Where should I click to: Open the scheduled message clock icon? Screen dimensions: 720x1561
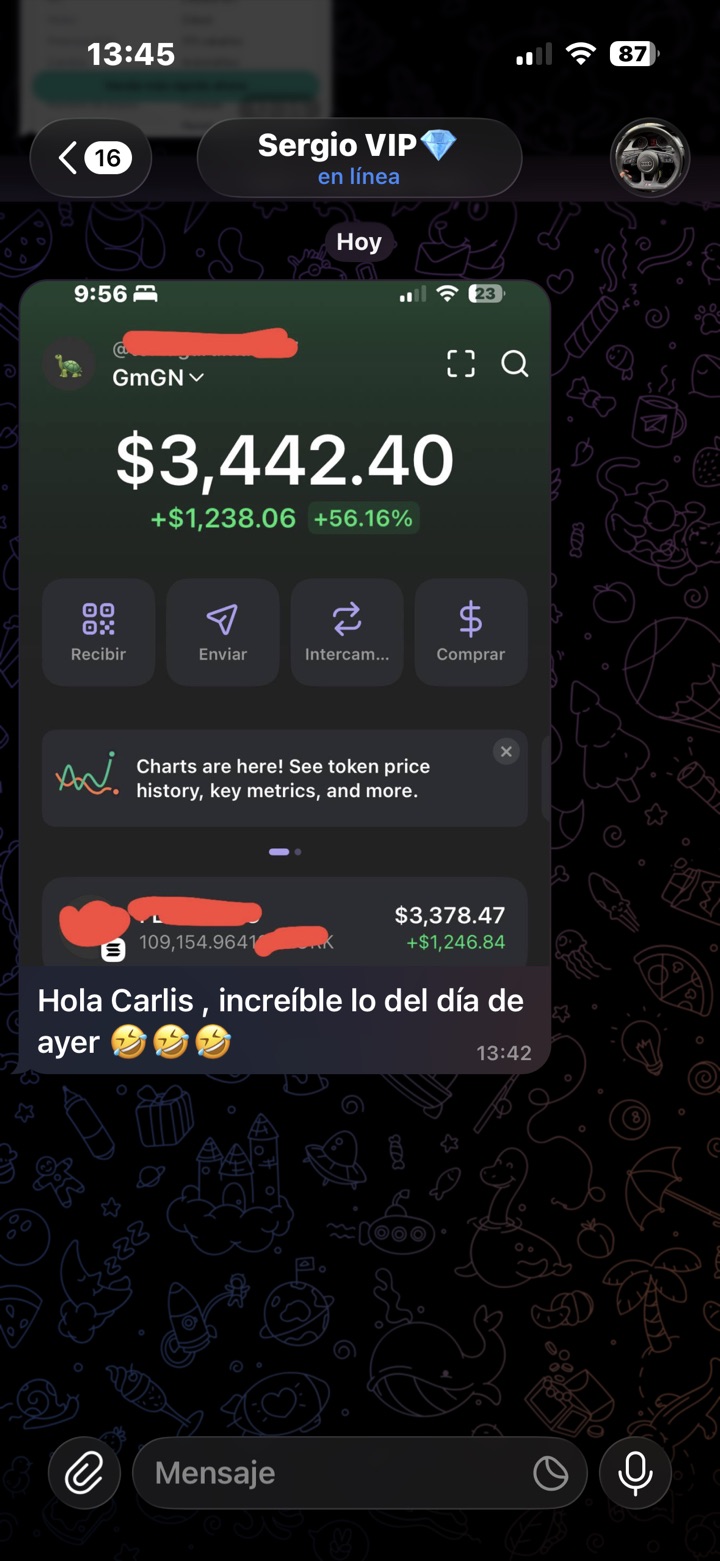click(550, 1473)
